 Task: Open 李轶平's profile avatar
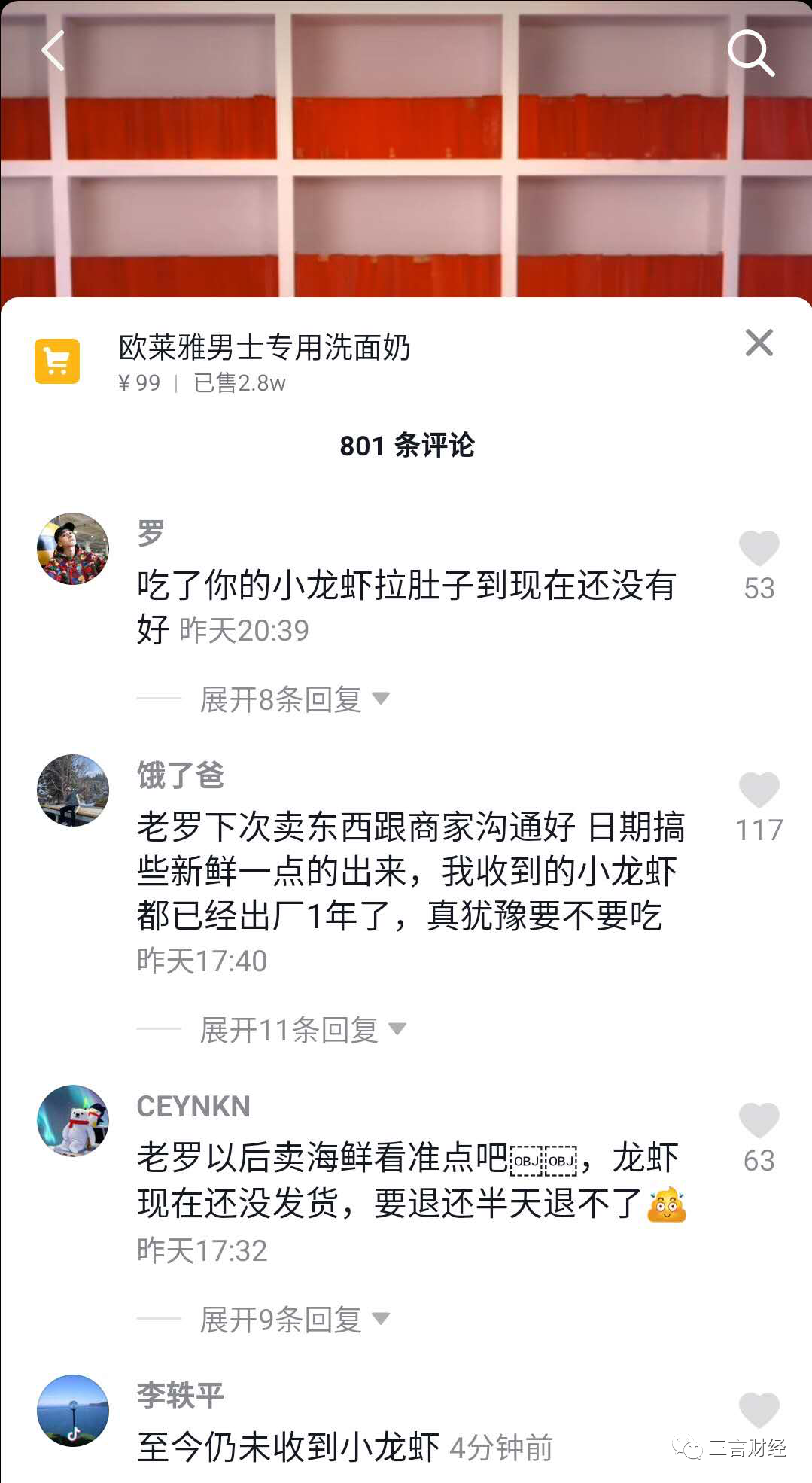pos(73,1411)
